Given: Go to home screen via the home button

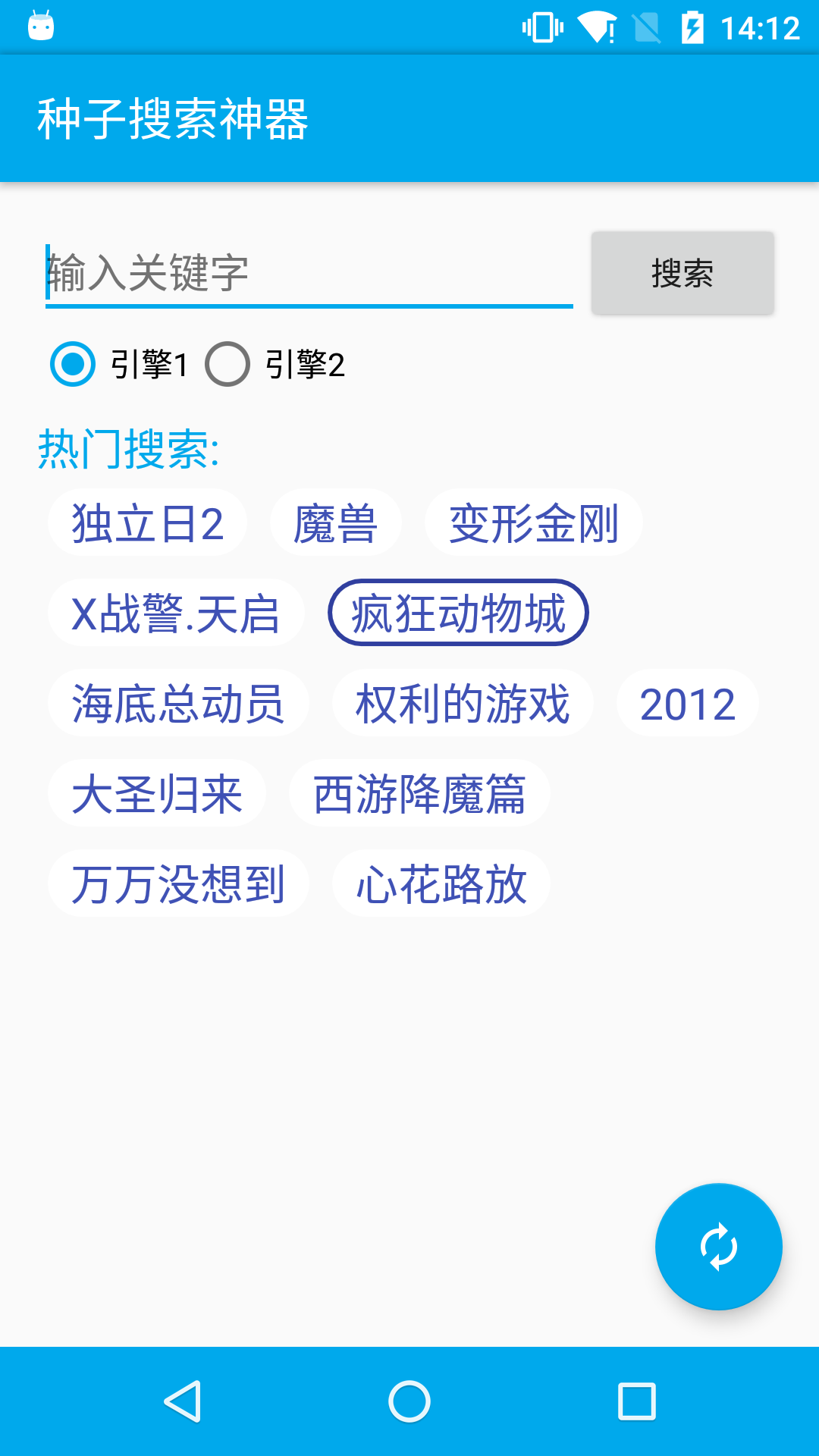Looking at the screenshot, I should (409, 1401).
